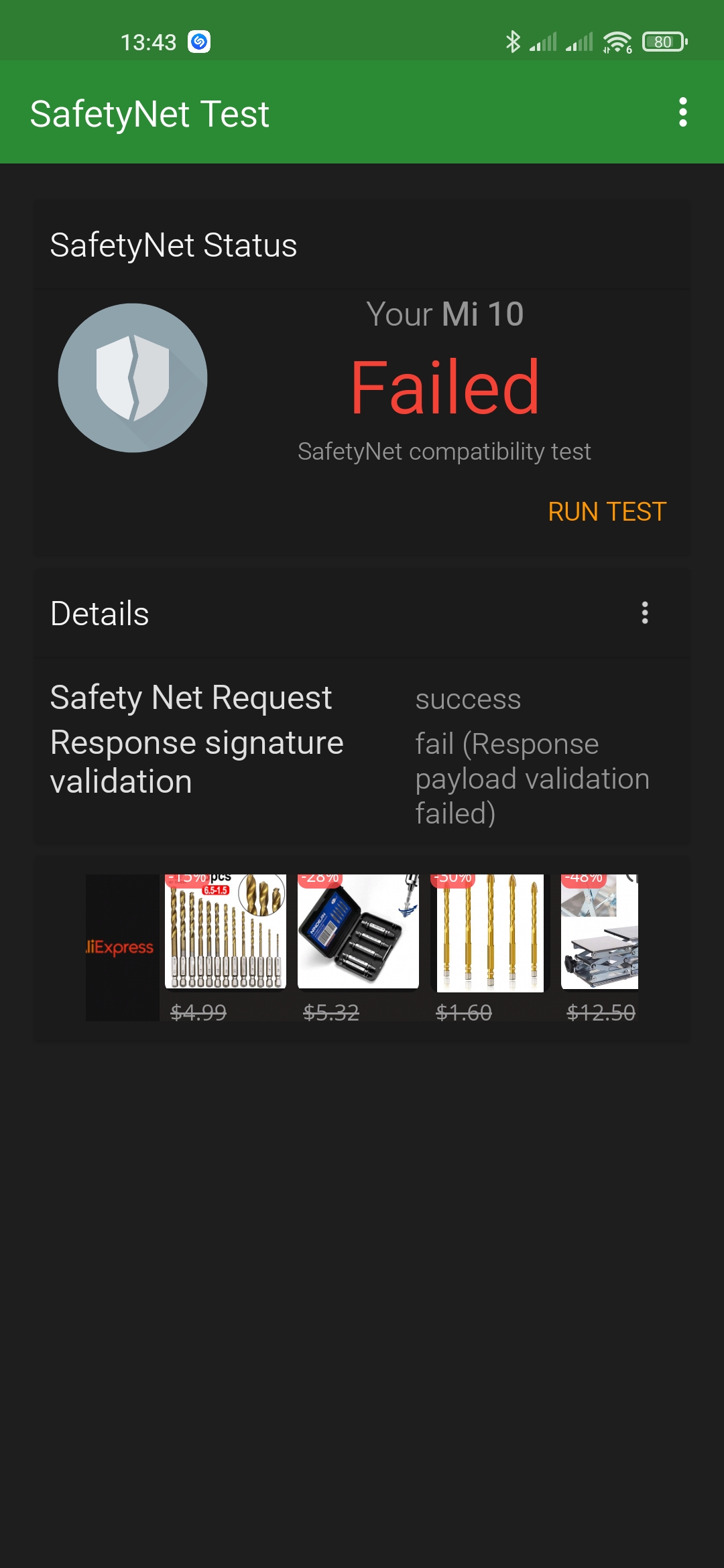The height and width of the screenshot is (1568, 724).
Task: Open the $1.60 gold drill bits ad
Action: (x=490, y=948)
